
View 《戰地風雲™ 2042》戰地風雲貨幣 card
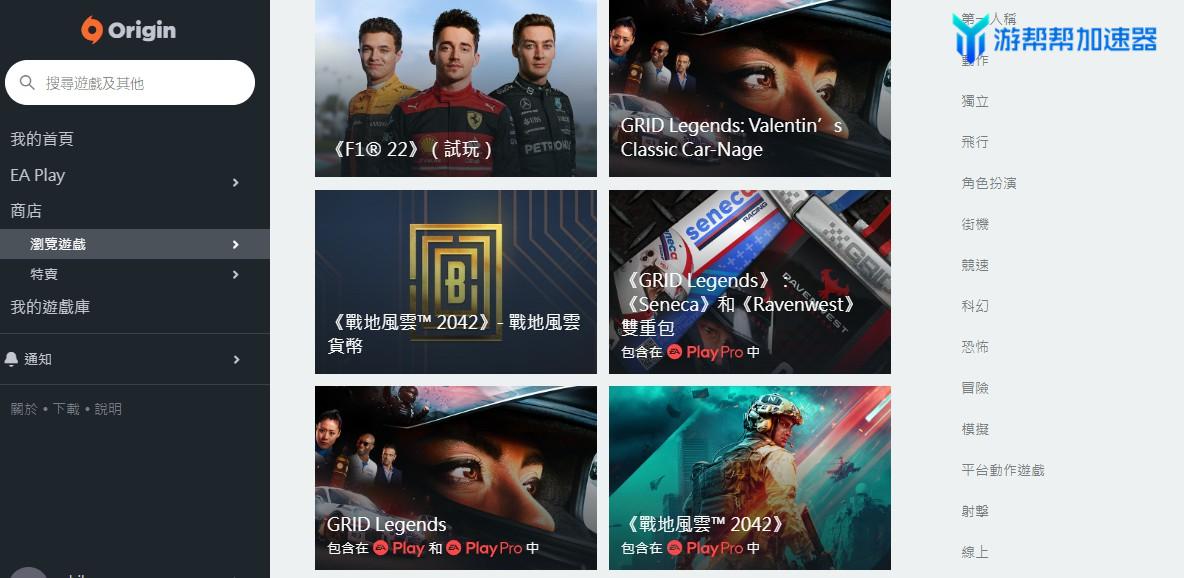point(455,282)
